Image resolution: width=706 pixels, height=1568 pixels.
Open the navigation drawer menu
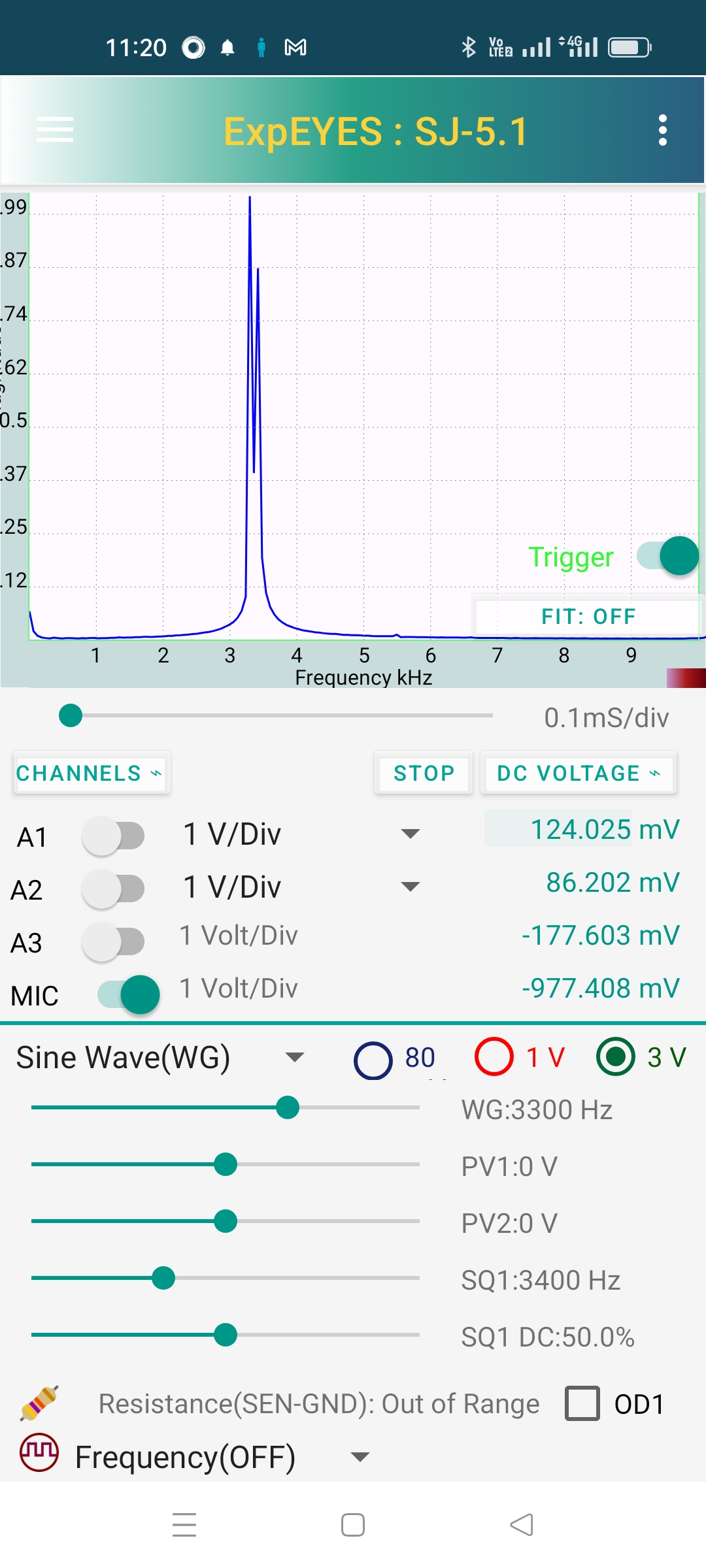click(x=55, y=129)
